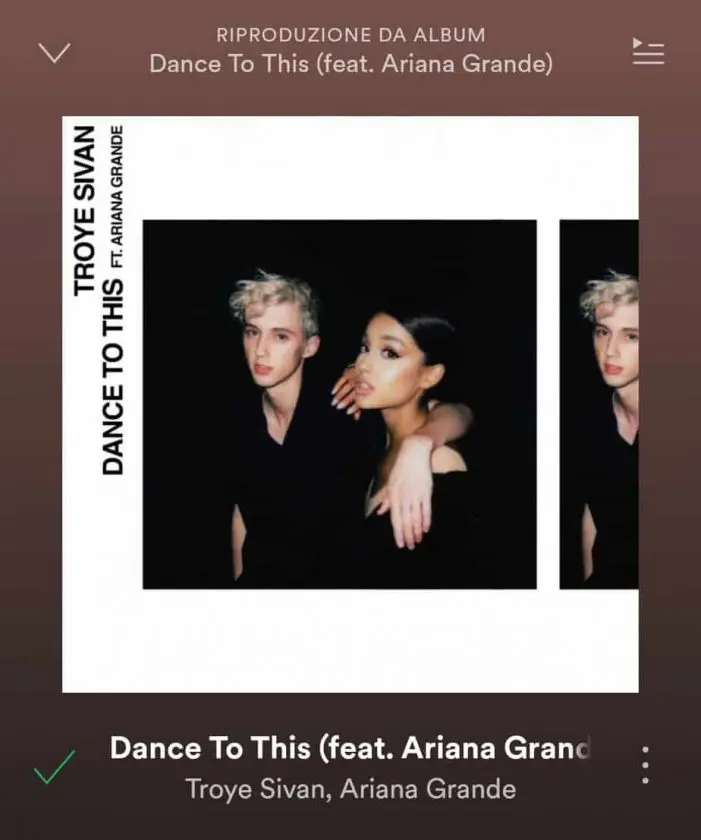This screenshot has width=701, height=840.
Task: Remove song from saved library
Action: point(54,768)
